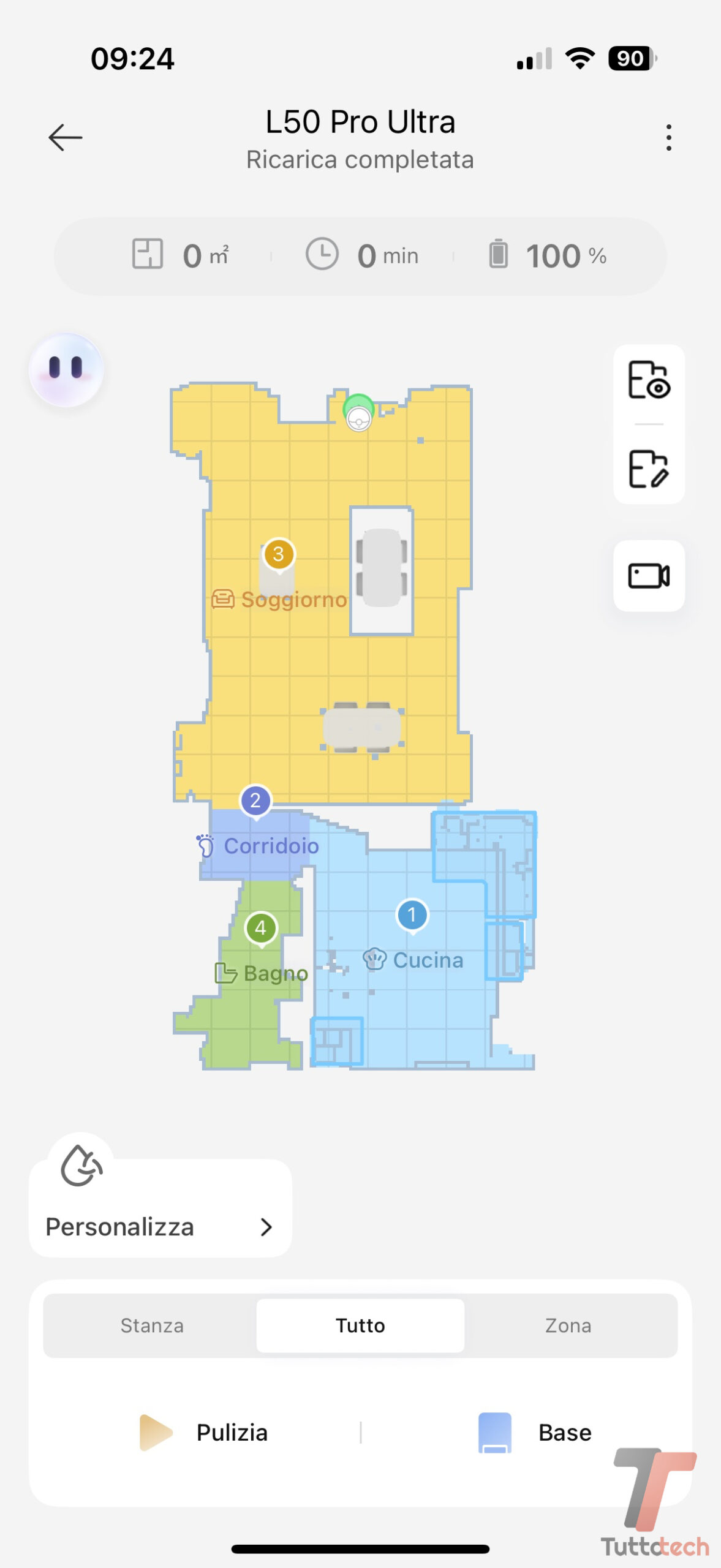Switch to the Stanza tab
The height and width of the screenshot is (1568, 721).
(152, 1325)
